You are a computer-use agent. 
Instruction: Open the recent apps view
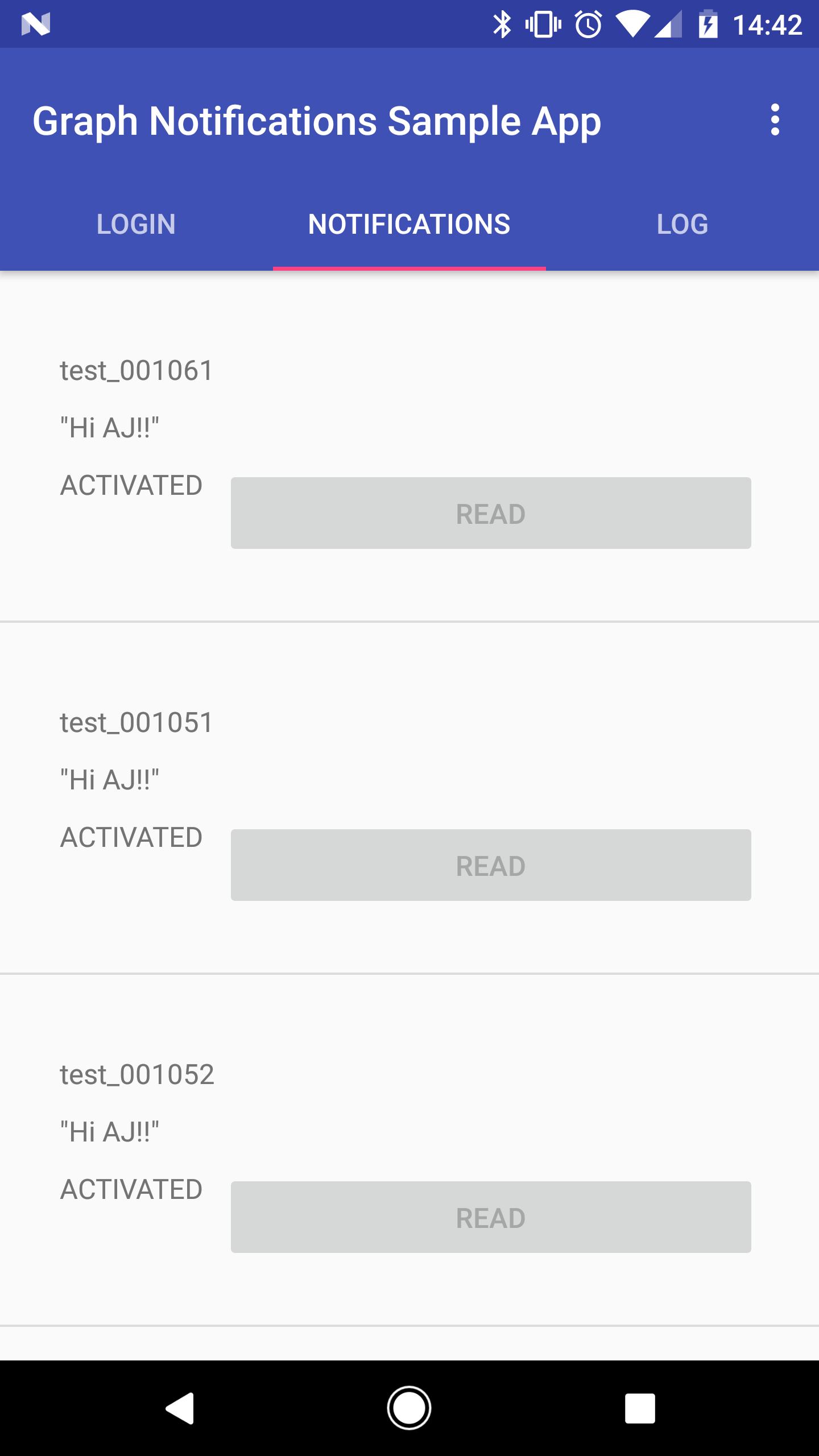(x=640, y=1408)
